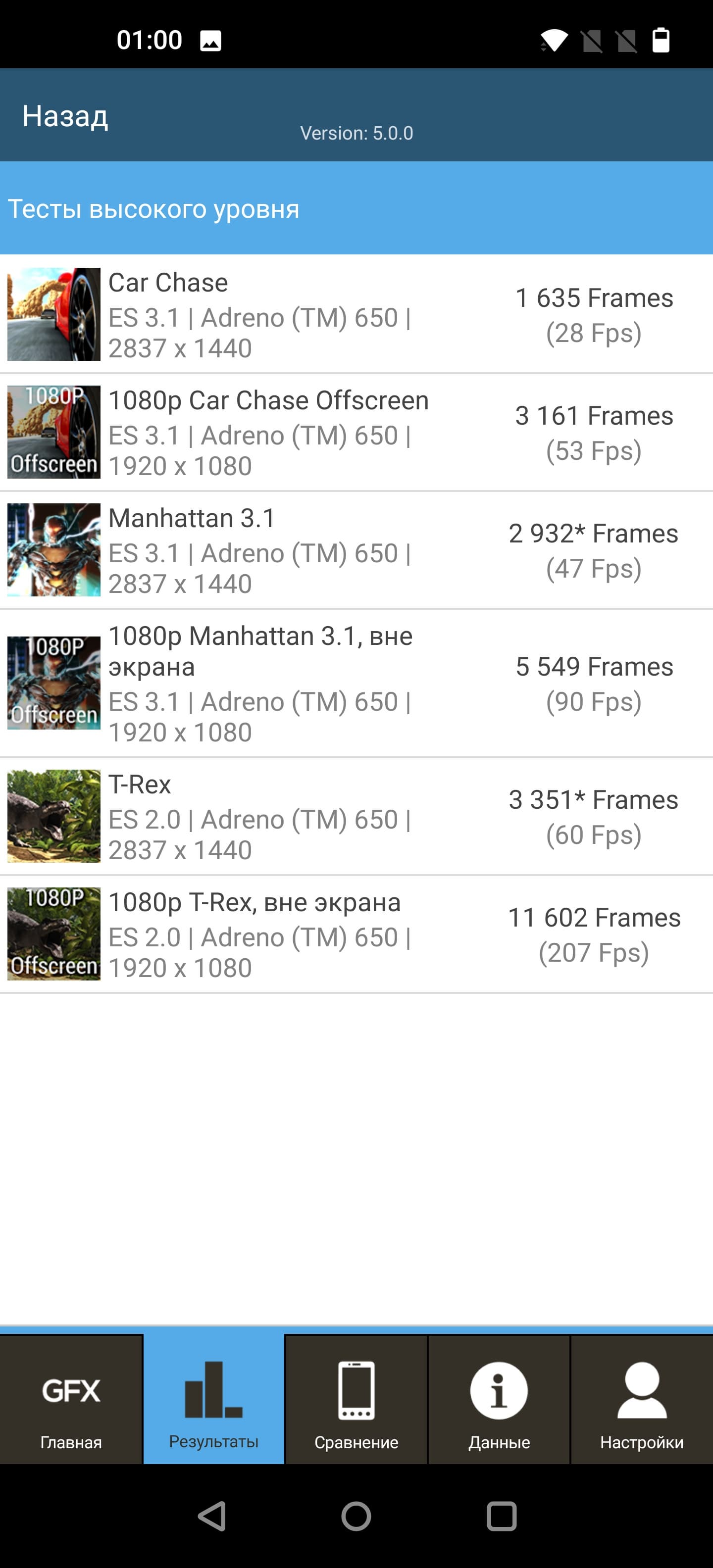
Task: Tap the system home button
Action: [x=356, y=1516]
